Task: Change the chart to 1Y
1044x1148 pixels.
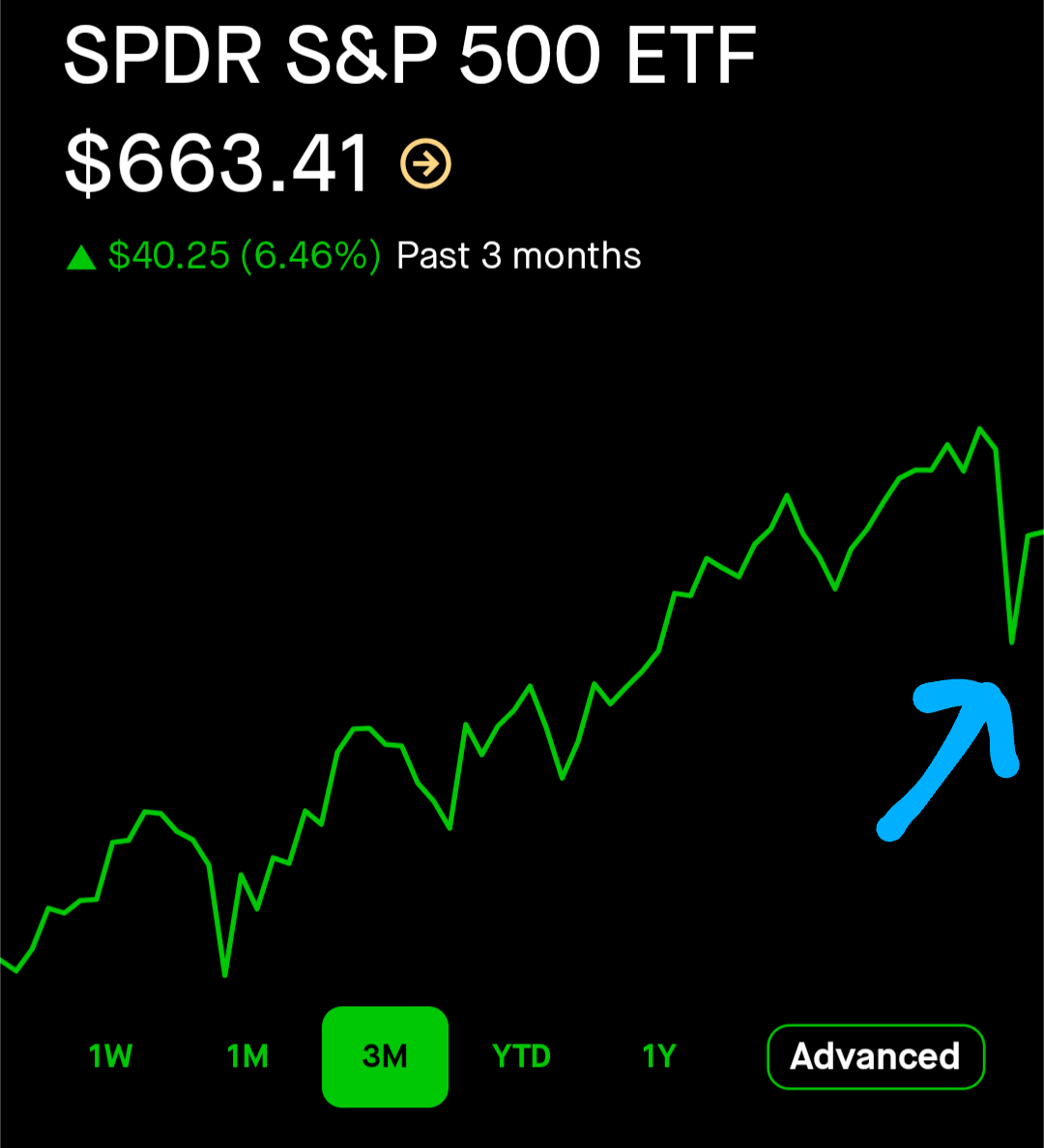Action: click(659, 1056)
